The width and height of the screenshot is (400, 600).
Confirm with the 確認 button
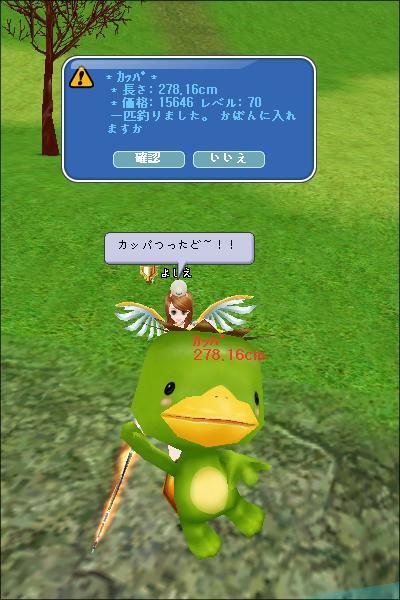149,159
